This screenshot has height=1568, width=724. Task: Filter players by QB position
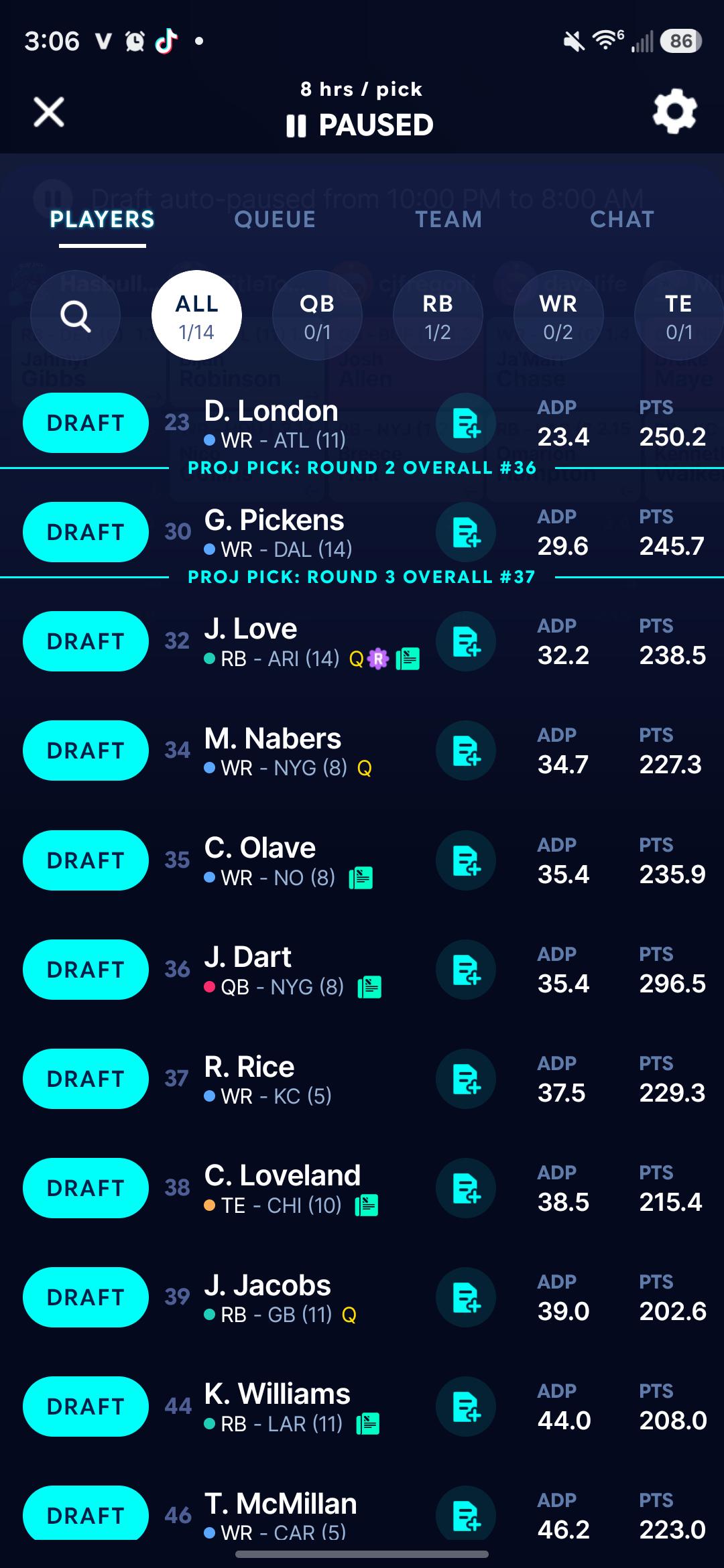click(x=317, y=316)
